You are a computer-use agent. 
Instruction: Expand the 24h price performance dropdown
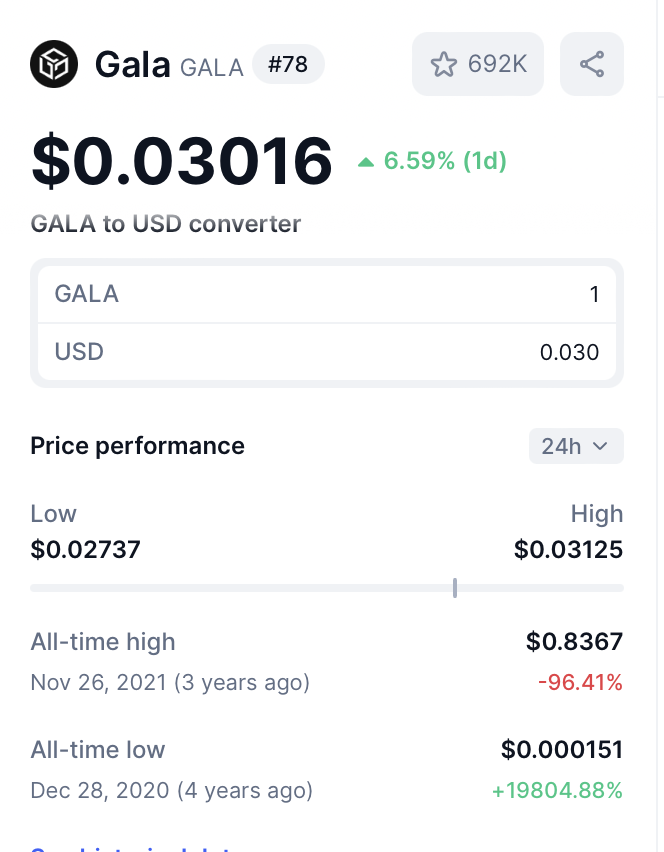[x=575, y=446]
